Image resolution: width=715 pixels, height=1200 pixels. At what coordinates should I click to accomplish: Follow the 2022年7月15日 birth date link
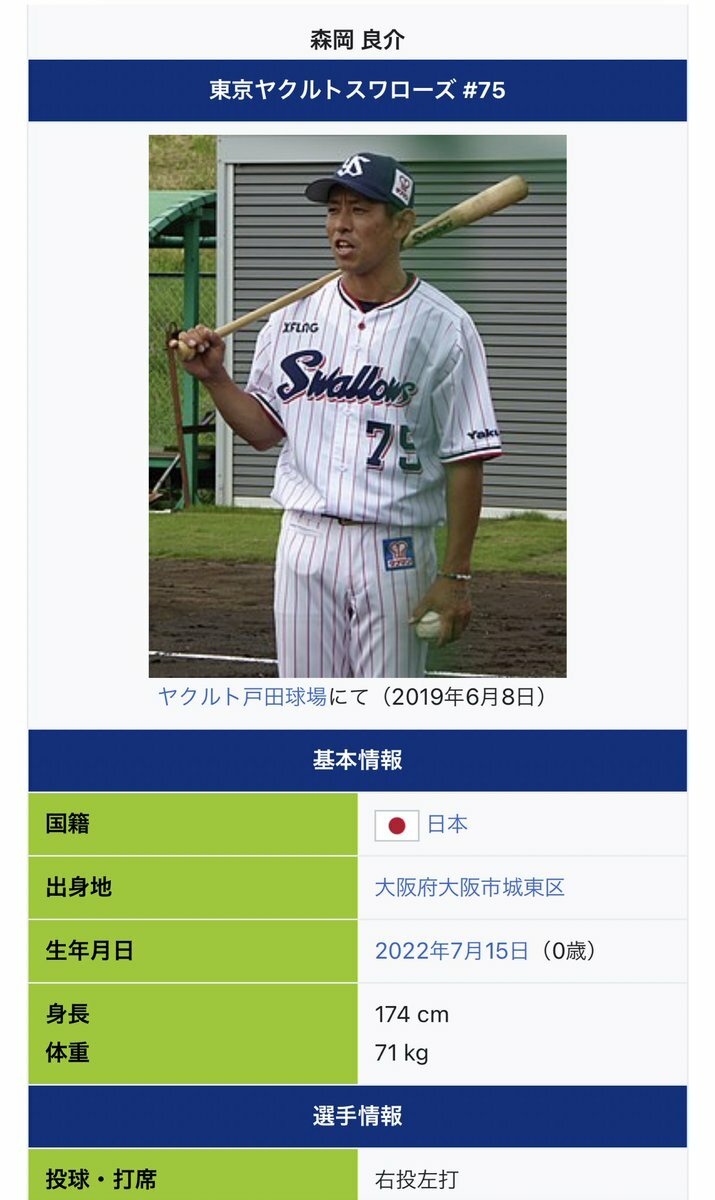point(451,951)
